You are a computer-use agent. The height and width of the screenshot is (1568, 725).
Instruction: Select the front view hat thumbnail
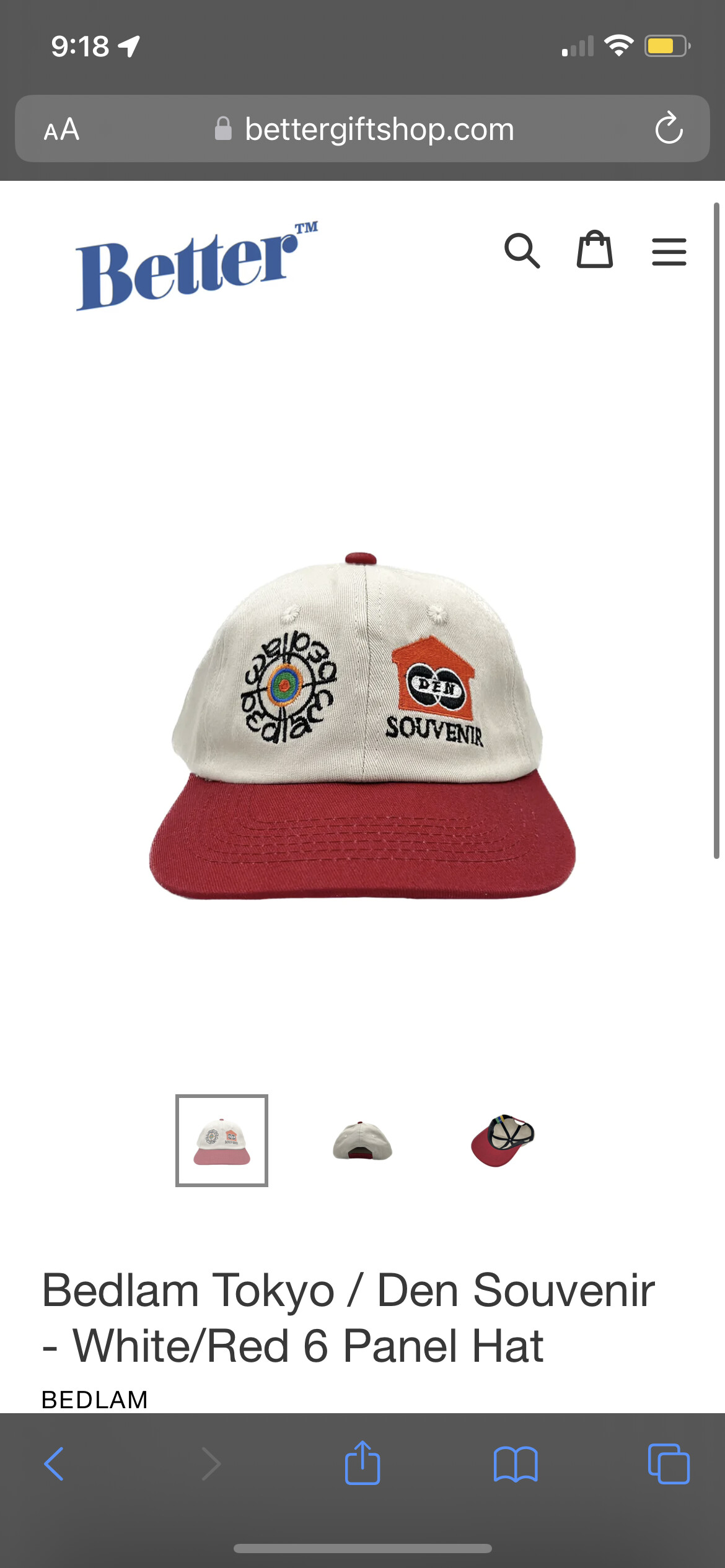click(x=222, y=1140)
